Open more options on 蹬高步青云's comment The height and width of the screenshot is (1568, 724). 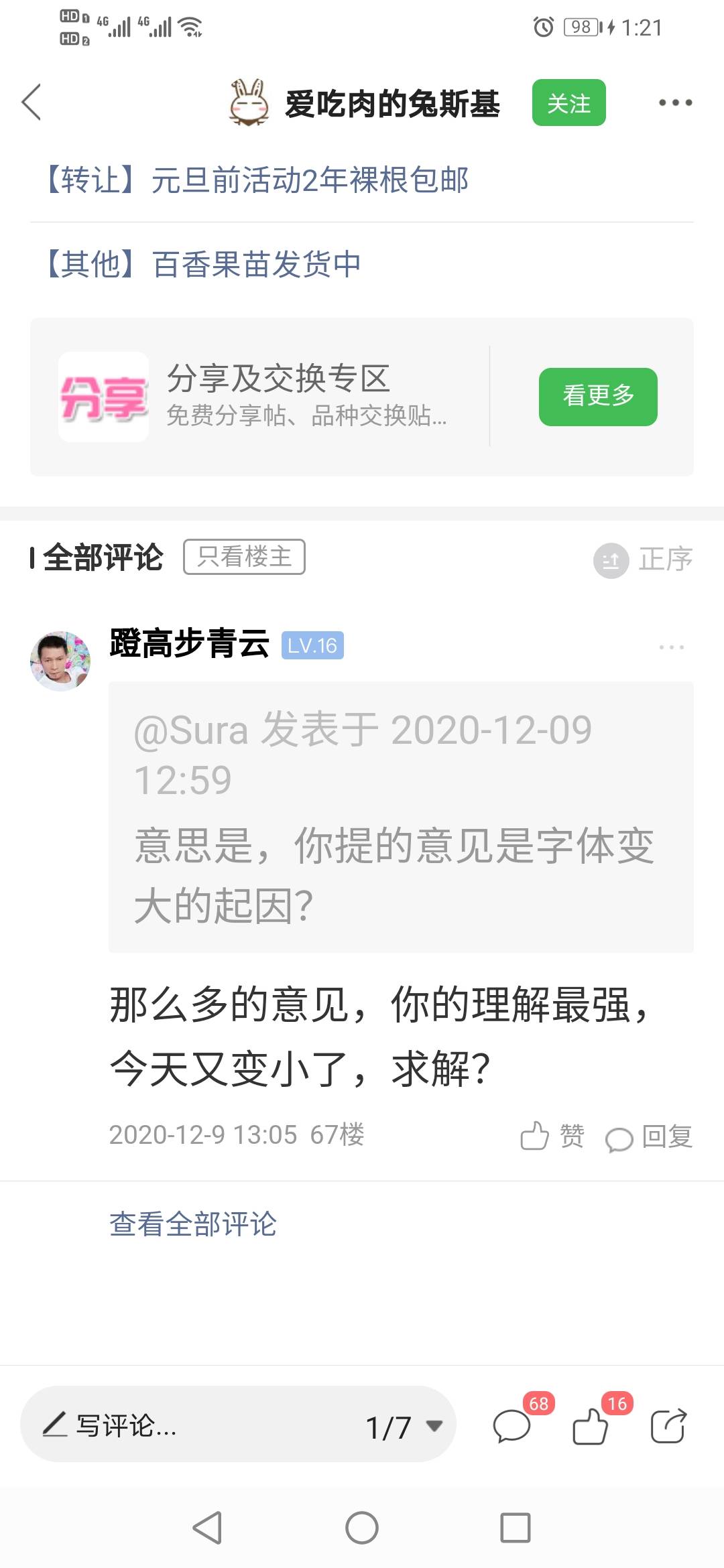pyautogui.click(x=671, y=647)
